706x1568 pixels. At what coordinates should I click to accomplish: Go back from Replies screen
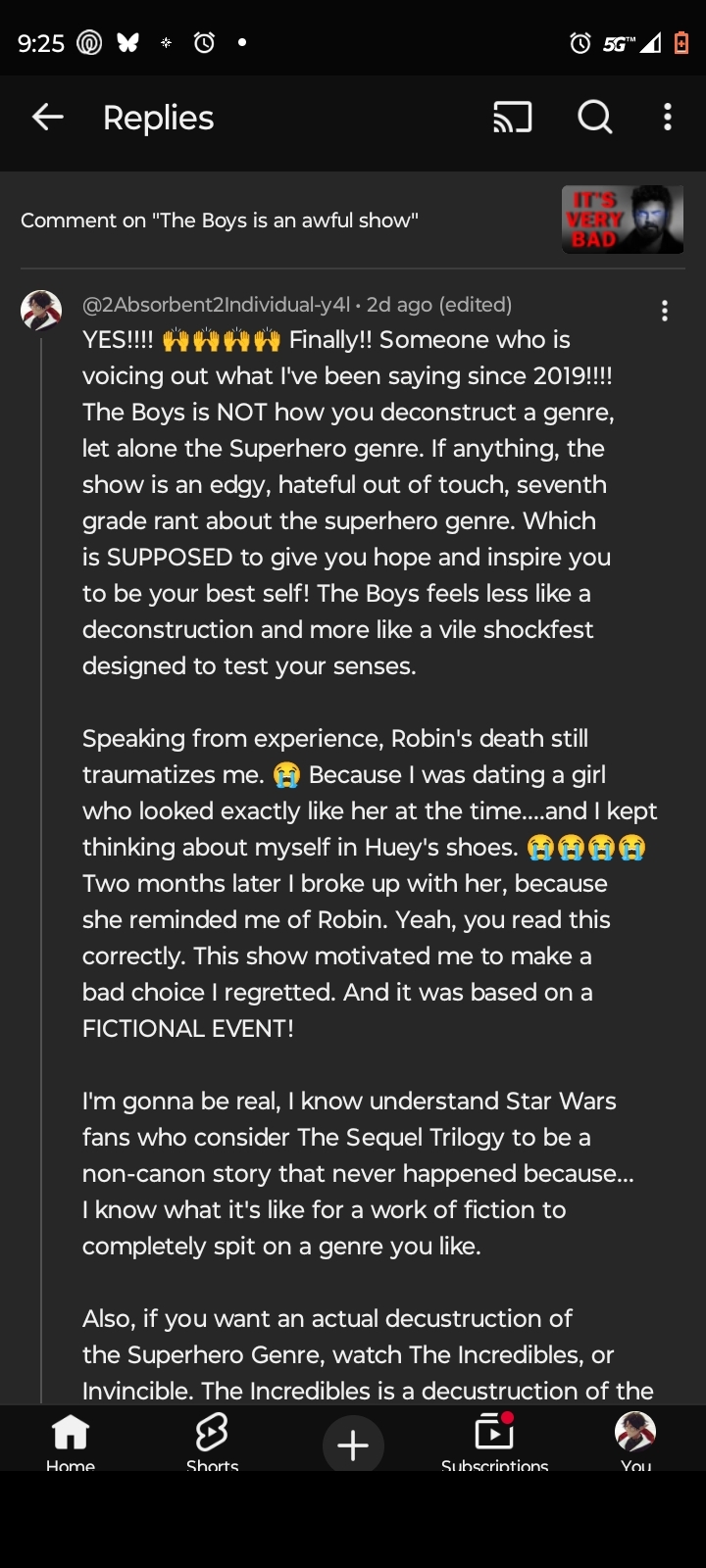(x=47, y=118)
